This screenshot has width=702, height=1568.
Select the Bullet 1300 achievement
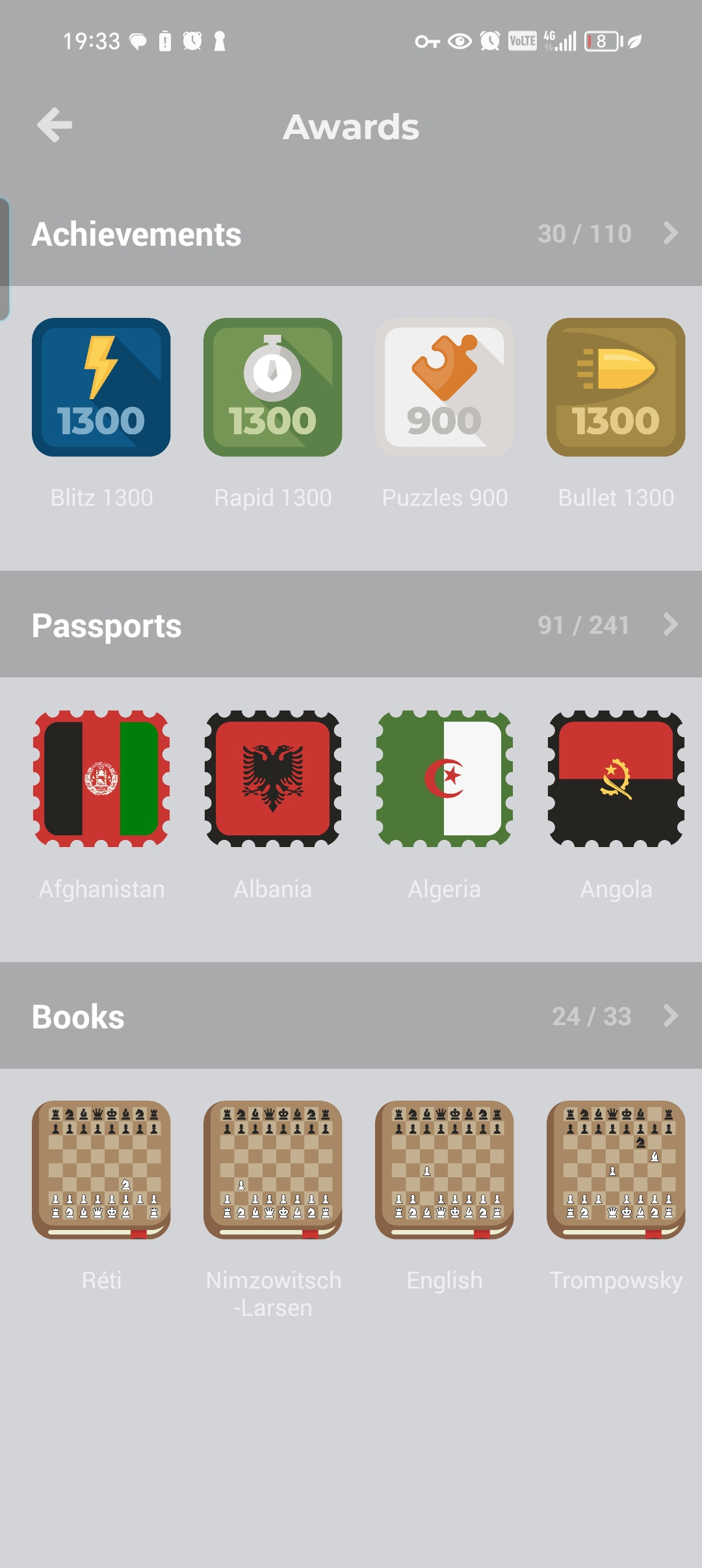[616, 387]
